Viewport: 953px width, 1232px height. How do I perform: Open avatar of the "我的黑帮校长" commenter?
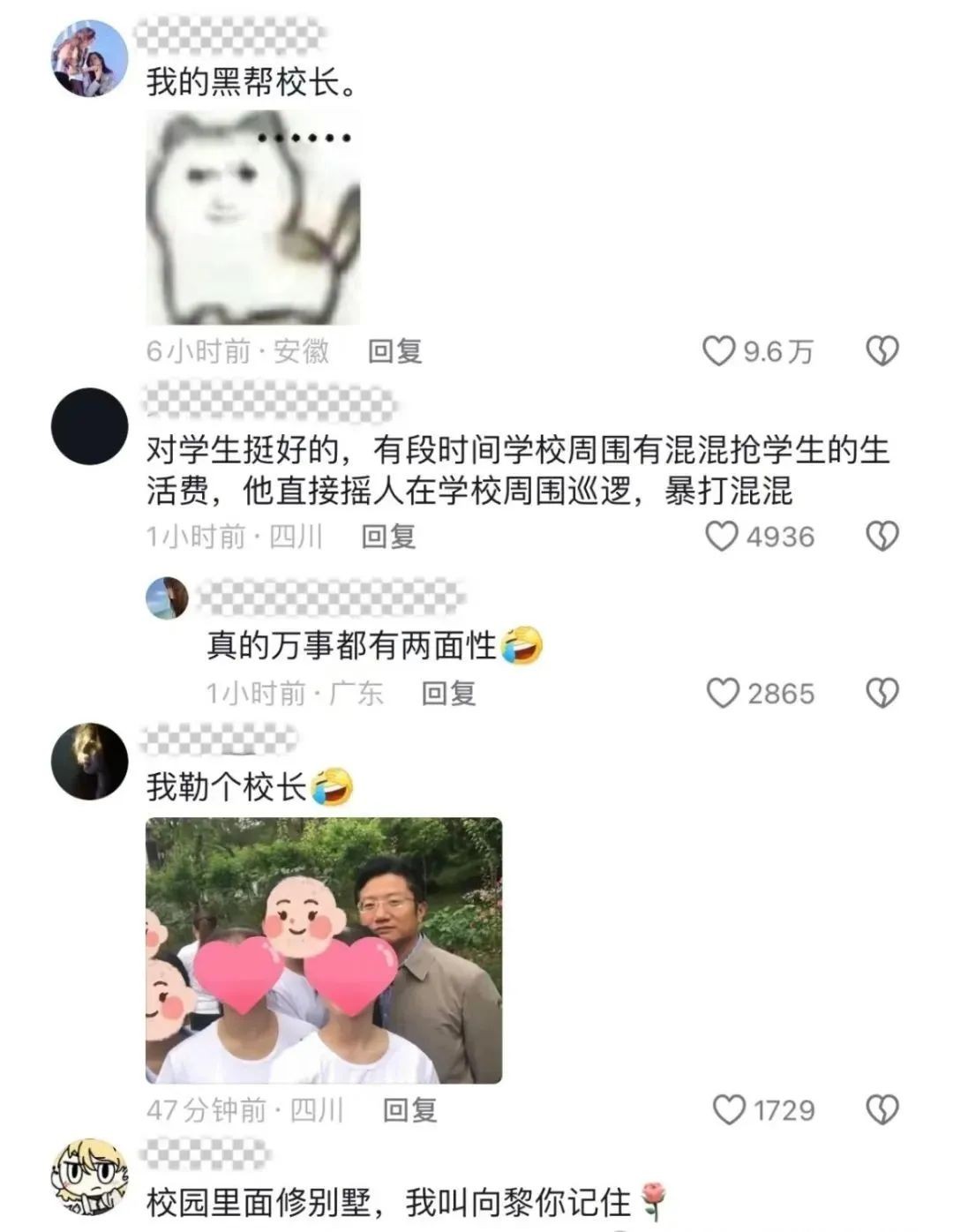90,58
